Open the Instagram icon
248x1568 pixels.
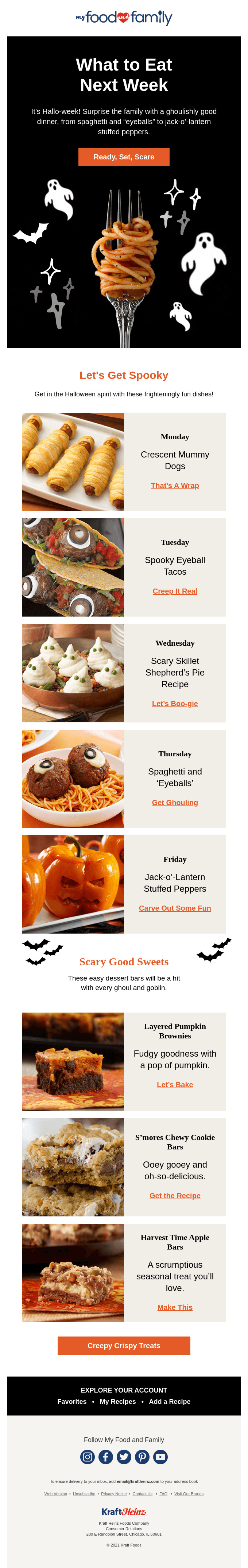coord(88,1457)
